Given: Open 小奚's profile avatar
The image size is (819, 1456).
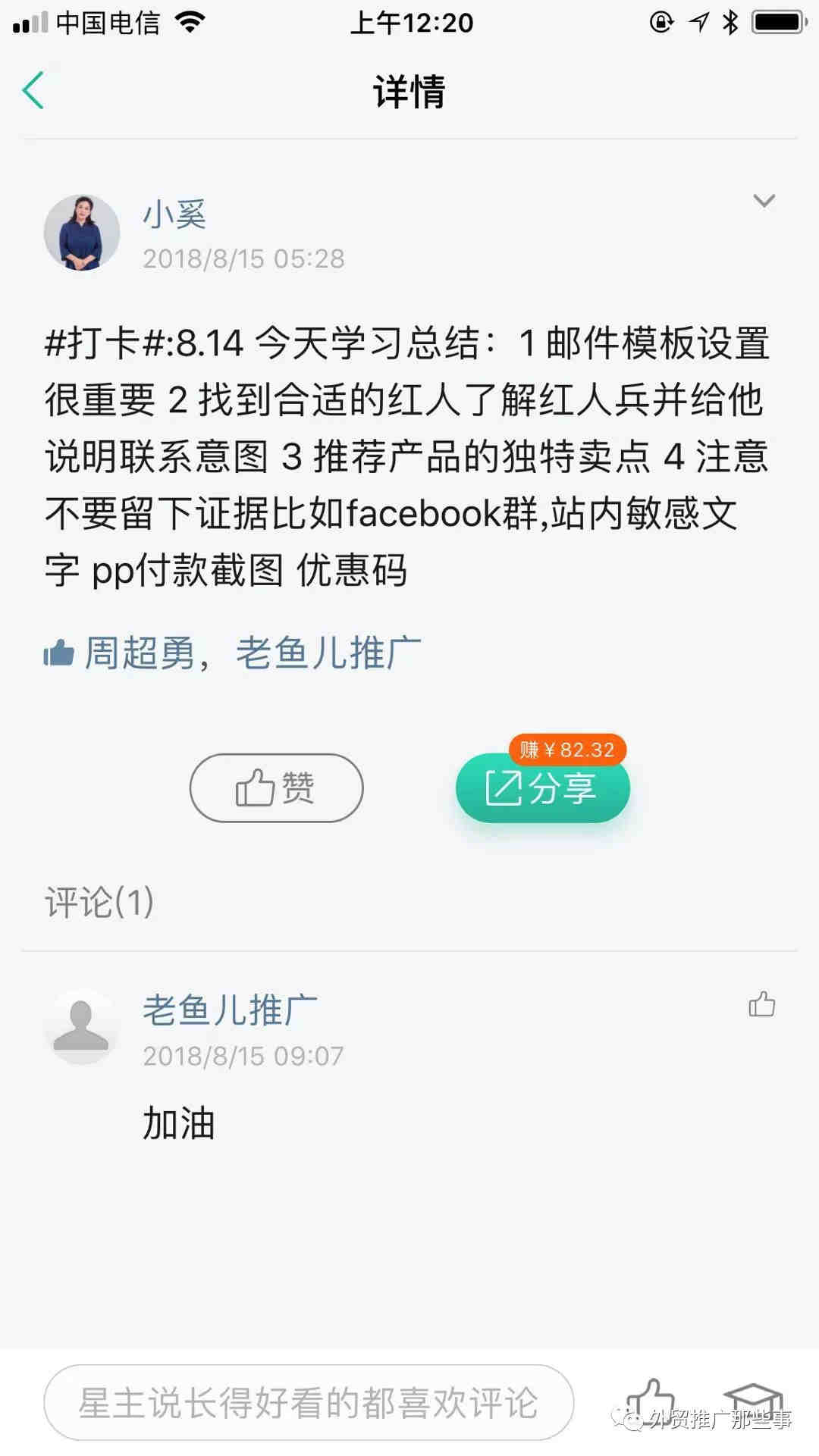Looking at the screenshot, I should (82, 233).
